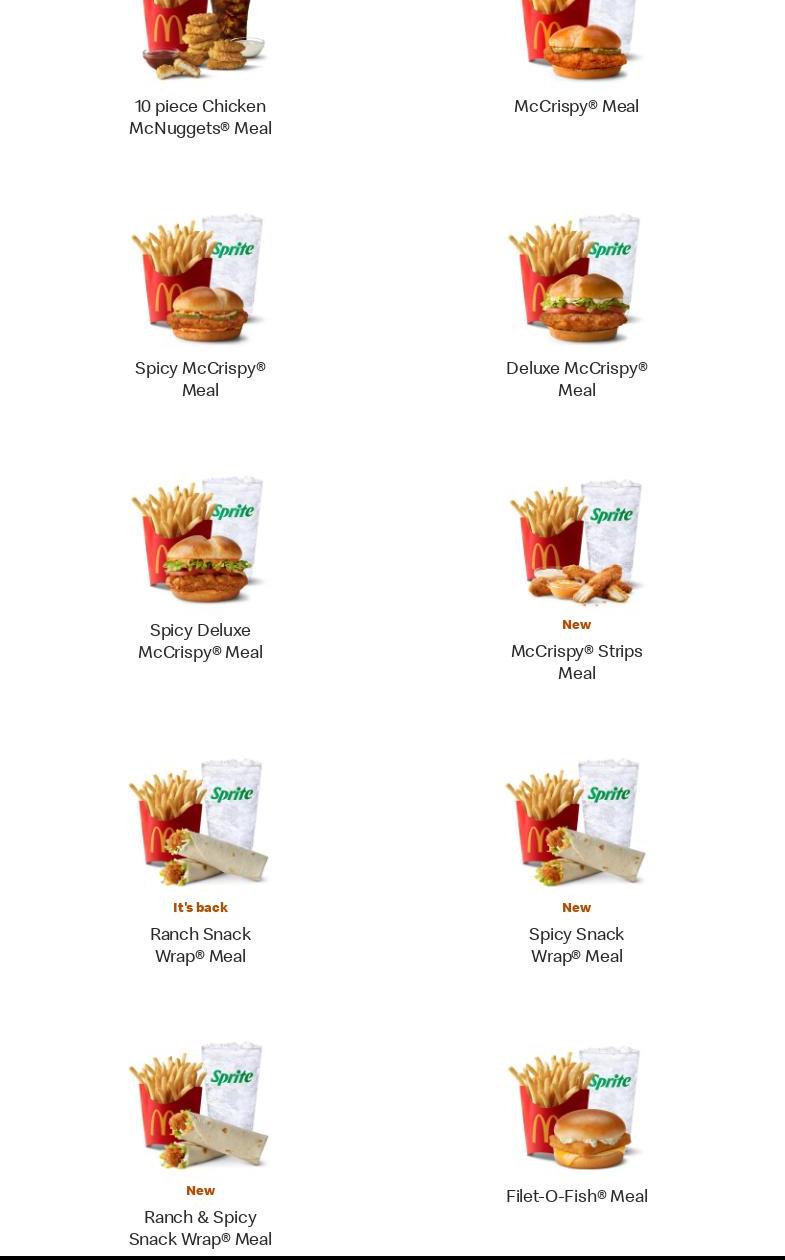Click the New badge on McCrispy Strips Meal
This screenshot has height=1260, width=785.
pos(576,624)
